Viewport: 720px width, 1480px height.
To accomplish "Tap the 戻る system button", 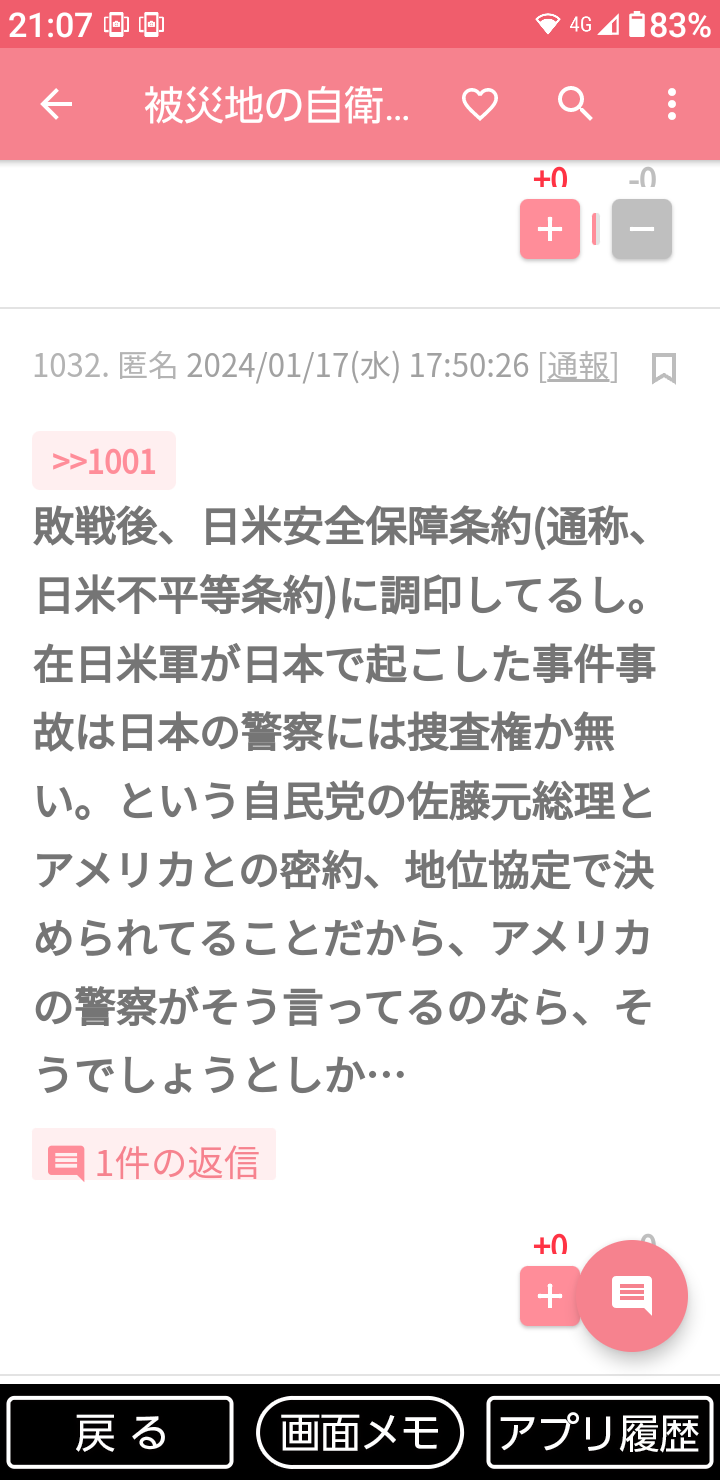I will tap(120, 1433).
